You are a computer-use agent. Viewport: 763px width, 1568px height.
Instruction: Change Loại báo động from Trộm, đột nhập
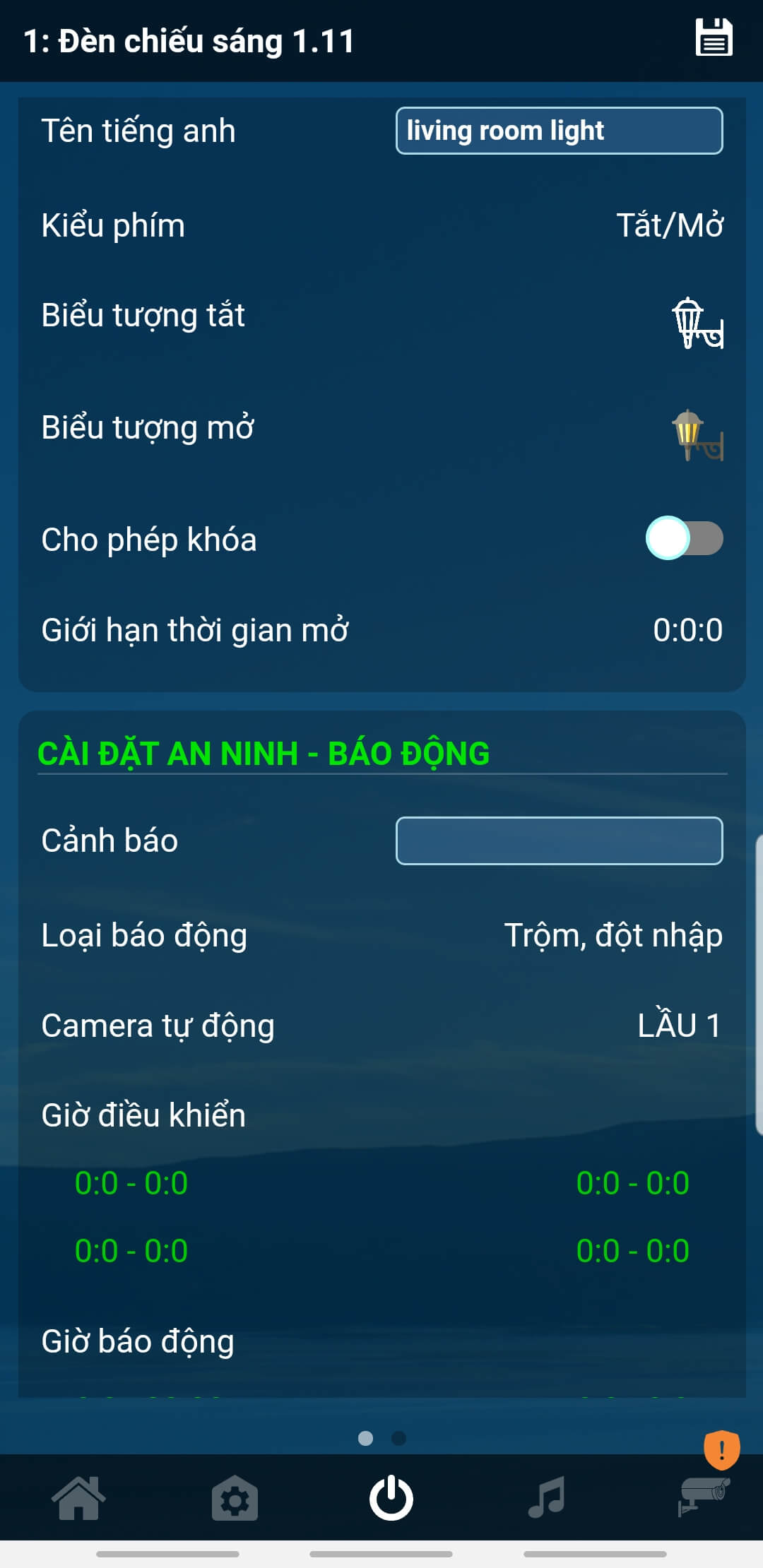[x=613, y=935]
